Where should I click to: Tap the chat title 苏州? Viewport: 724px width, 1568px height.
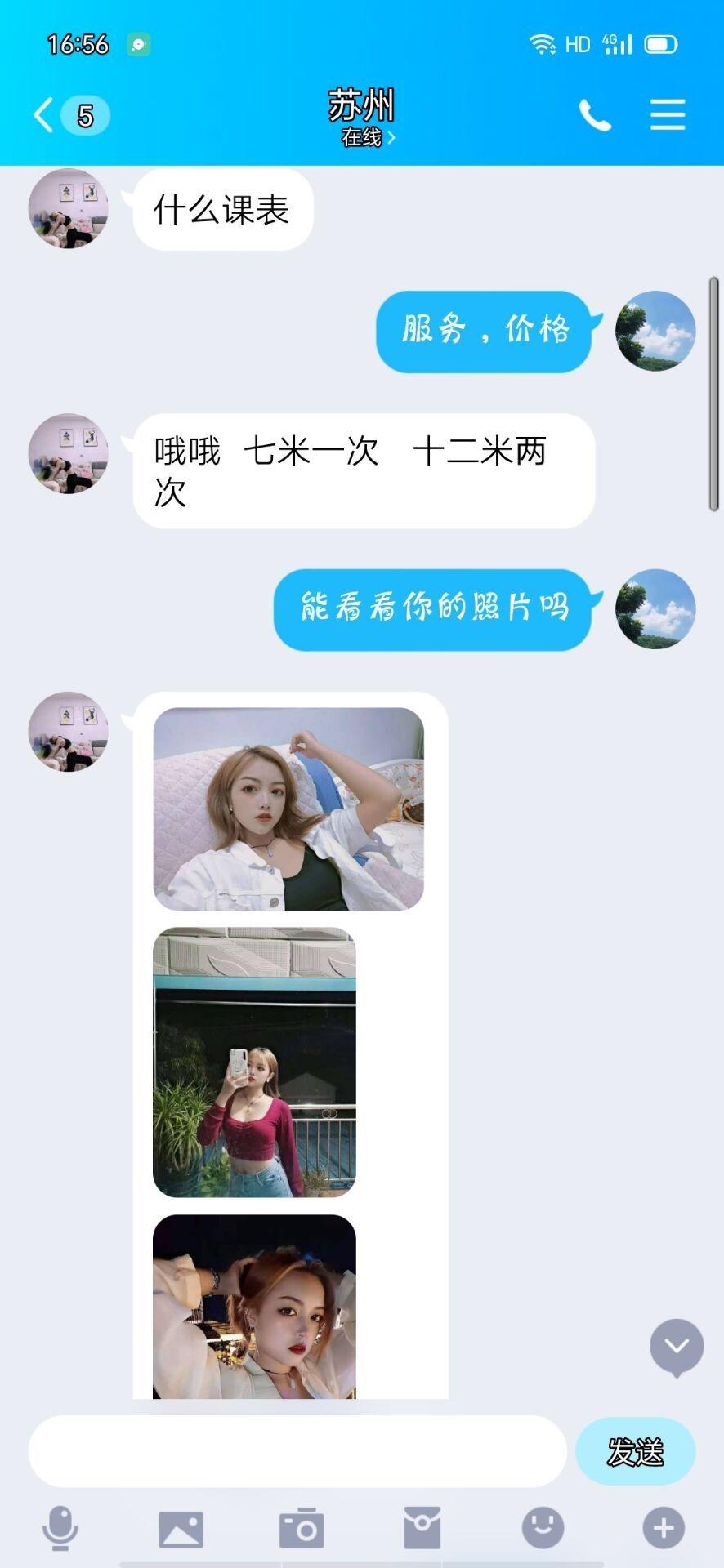pos(362,105)
